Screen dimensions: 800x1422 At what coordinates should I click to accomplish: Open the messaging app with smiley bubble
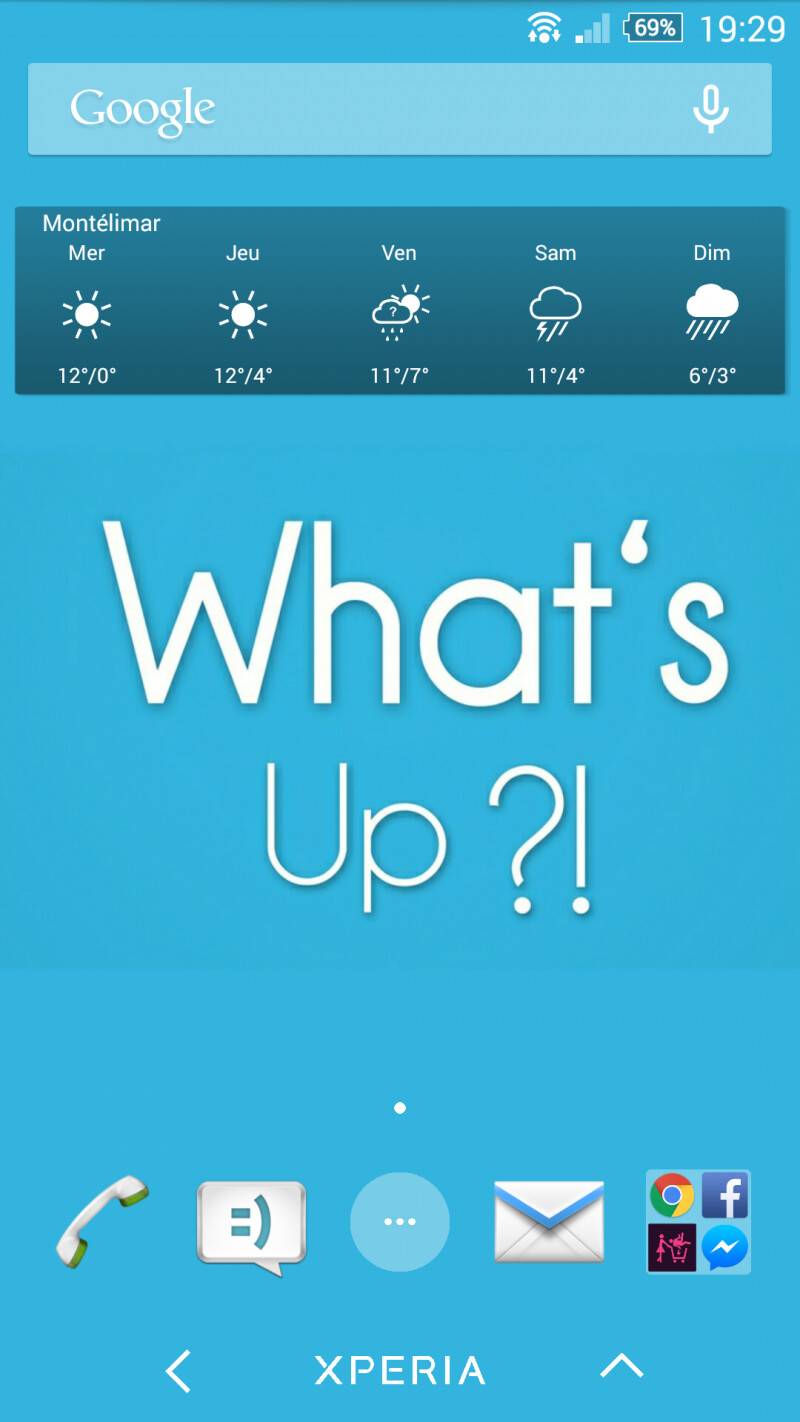point(251,1225)
